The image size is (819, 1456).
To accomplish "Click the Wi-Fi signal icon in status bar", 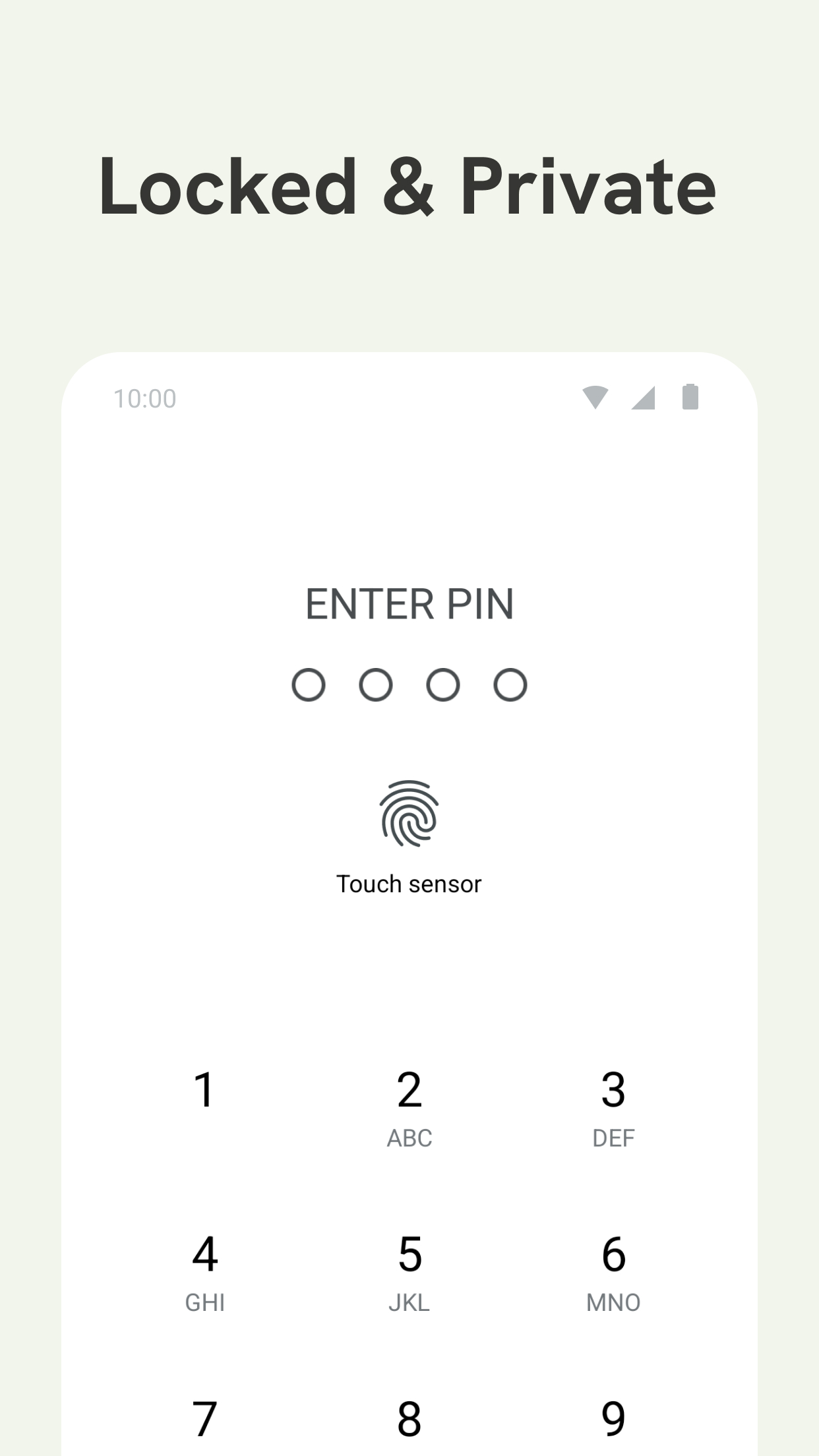I will click(x=596, y=398).
